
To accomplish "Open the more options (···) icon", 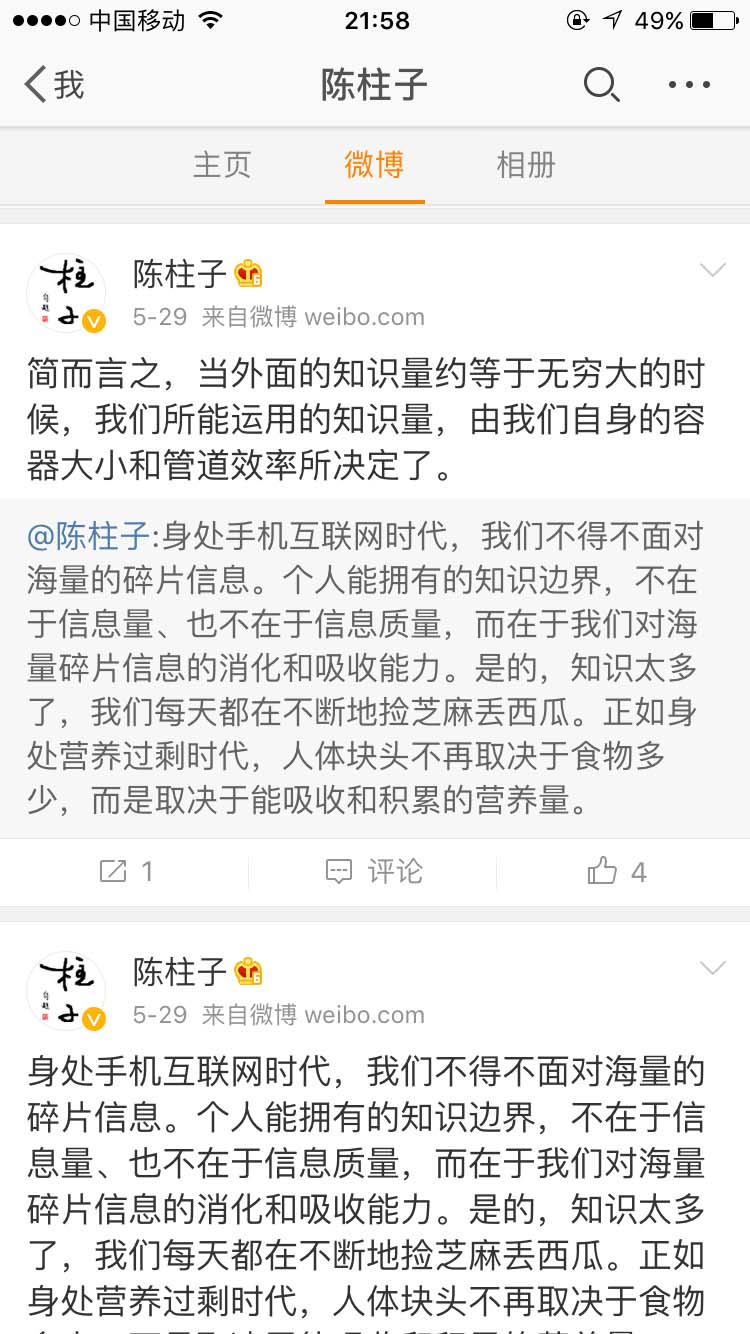I will click(688, 85).
